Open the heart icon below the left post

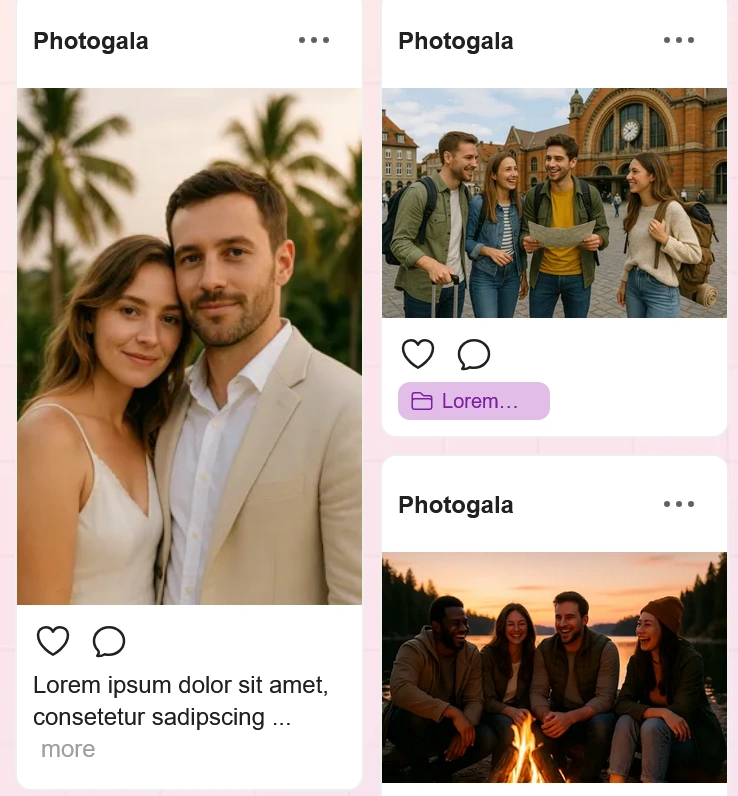tap(53, 641)
